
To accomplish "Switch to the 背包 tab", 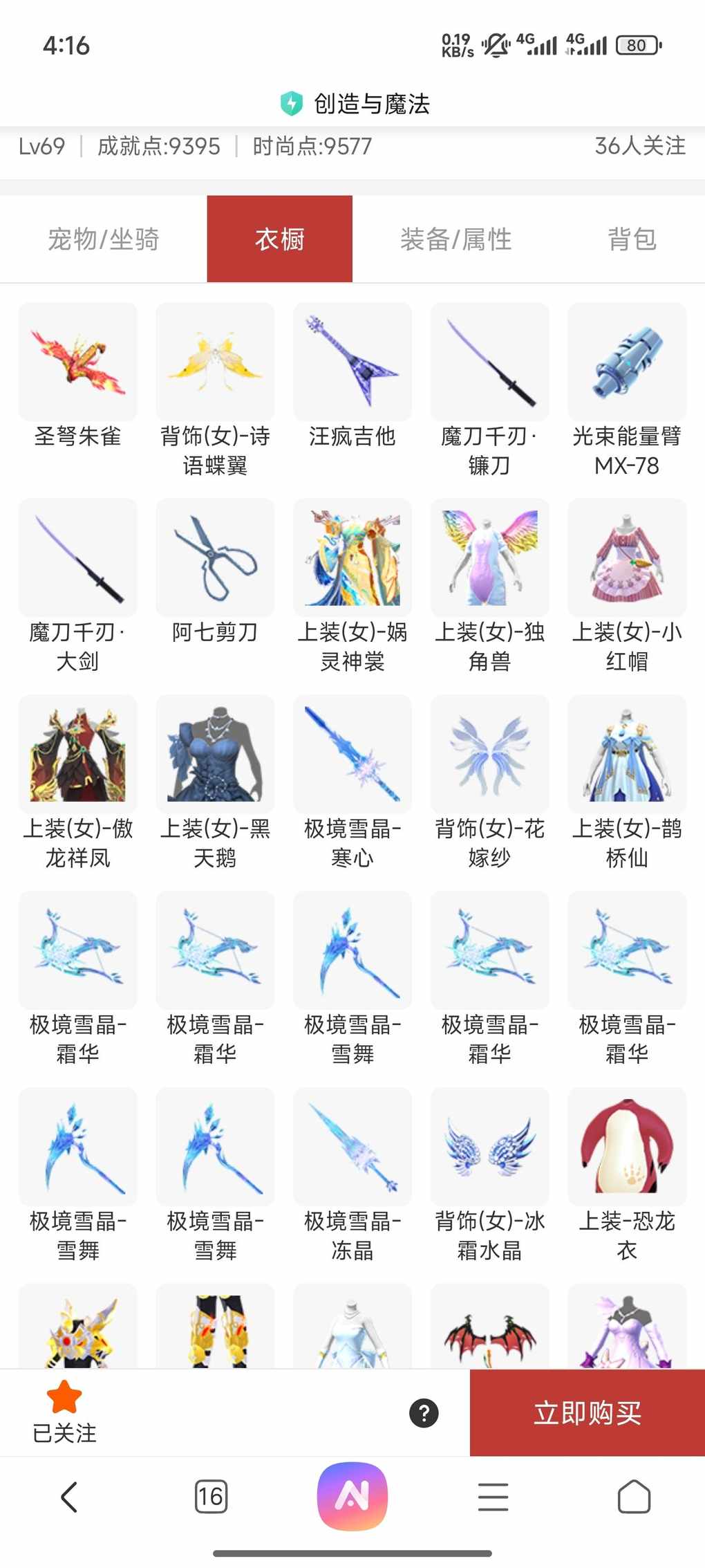I will click(632, 239).
